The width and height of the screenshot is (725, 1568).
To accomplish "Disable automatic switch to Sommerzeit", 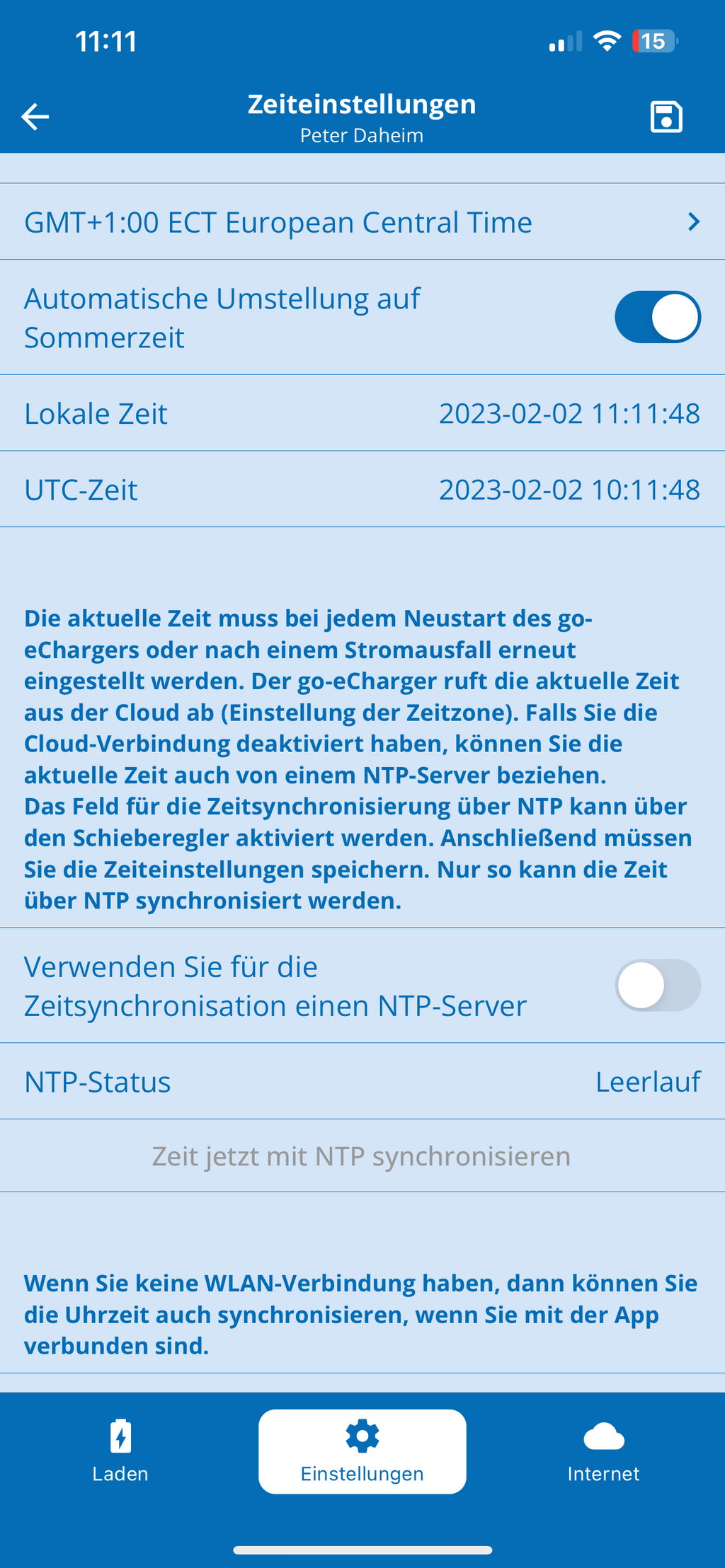I will point(658,317).
